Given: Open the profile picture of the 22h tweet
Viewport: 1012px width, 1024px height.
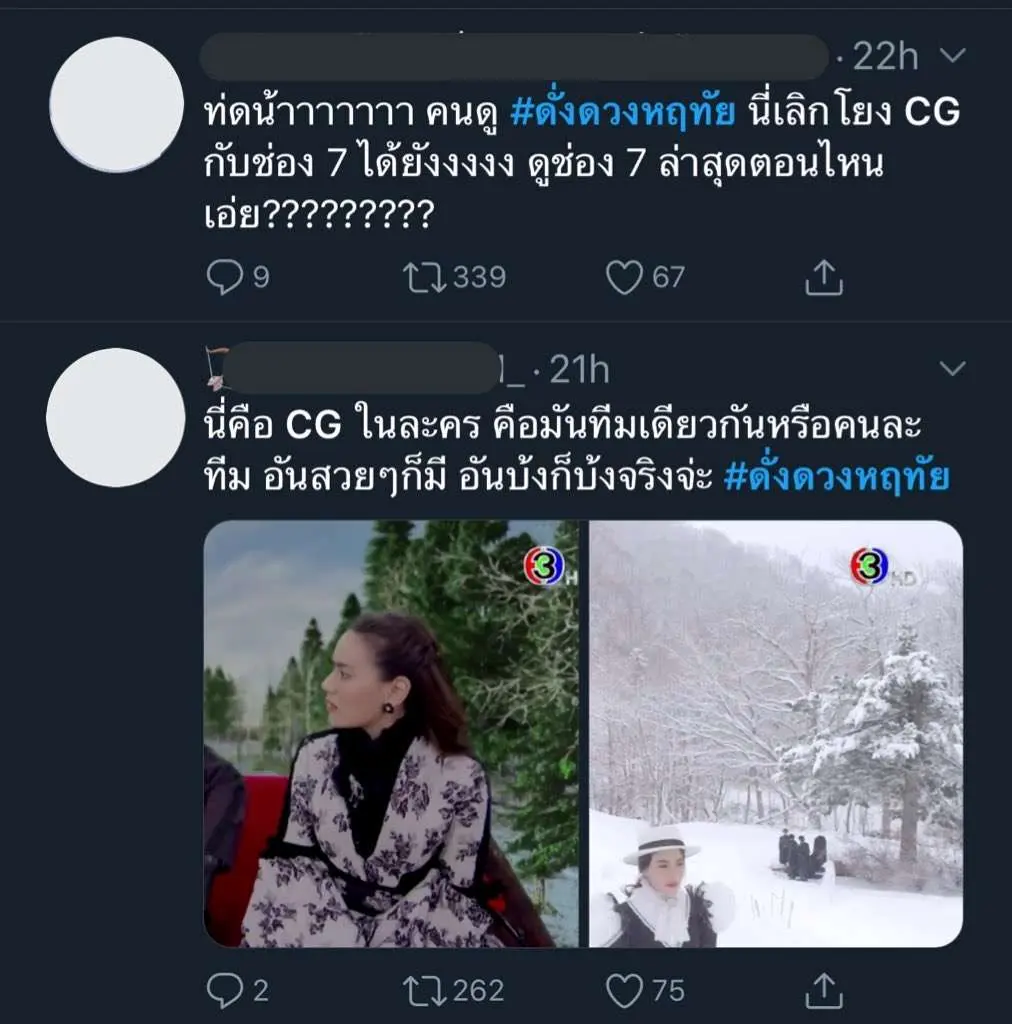Looking at the screenshot, I should point(116,104).
